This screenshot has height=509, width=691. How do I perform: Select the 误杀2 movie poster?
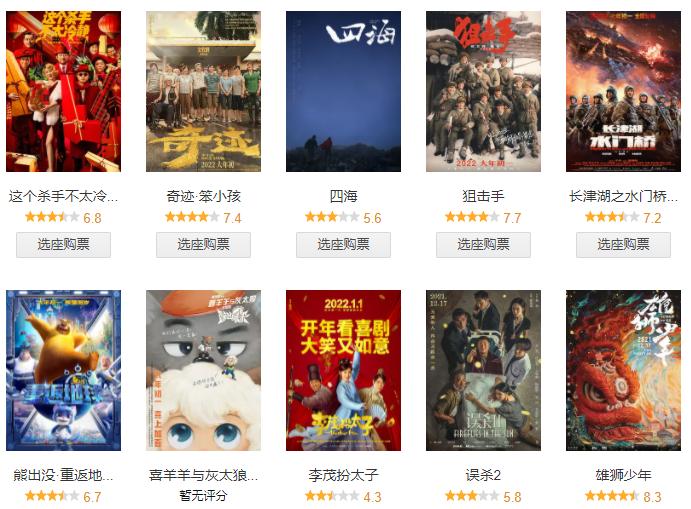click(483, 370)
